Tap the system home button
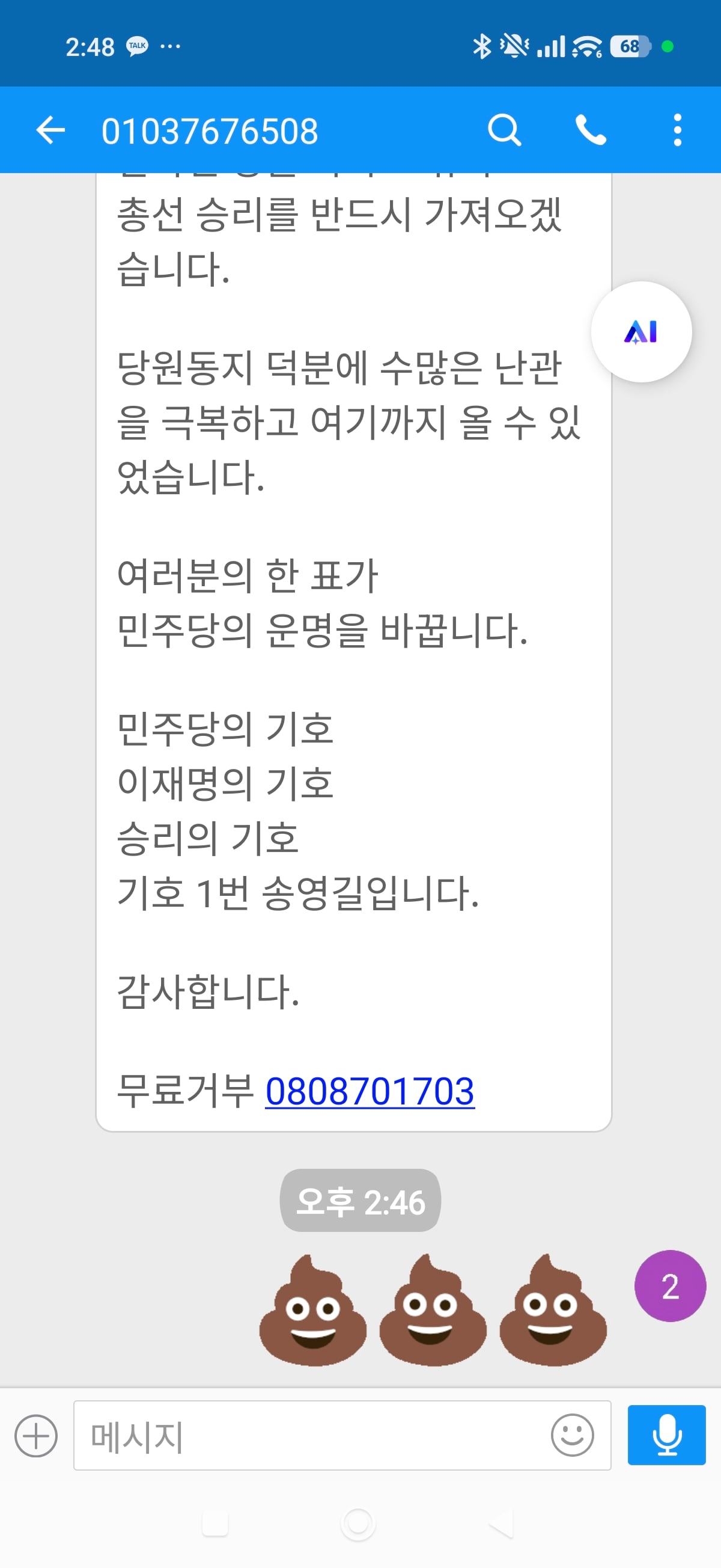The width and height of the screenshot is (721, 1568). click(x=357, y=1524)
